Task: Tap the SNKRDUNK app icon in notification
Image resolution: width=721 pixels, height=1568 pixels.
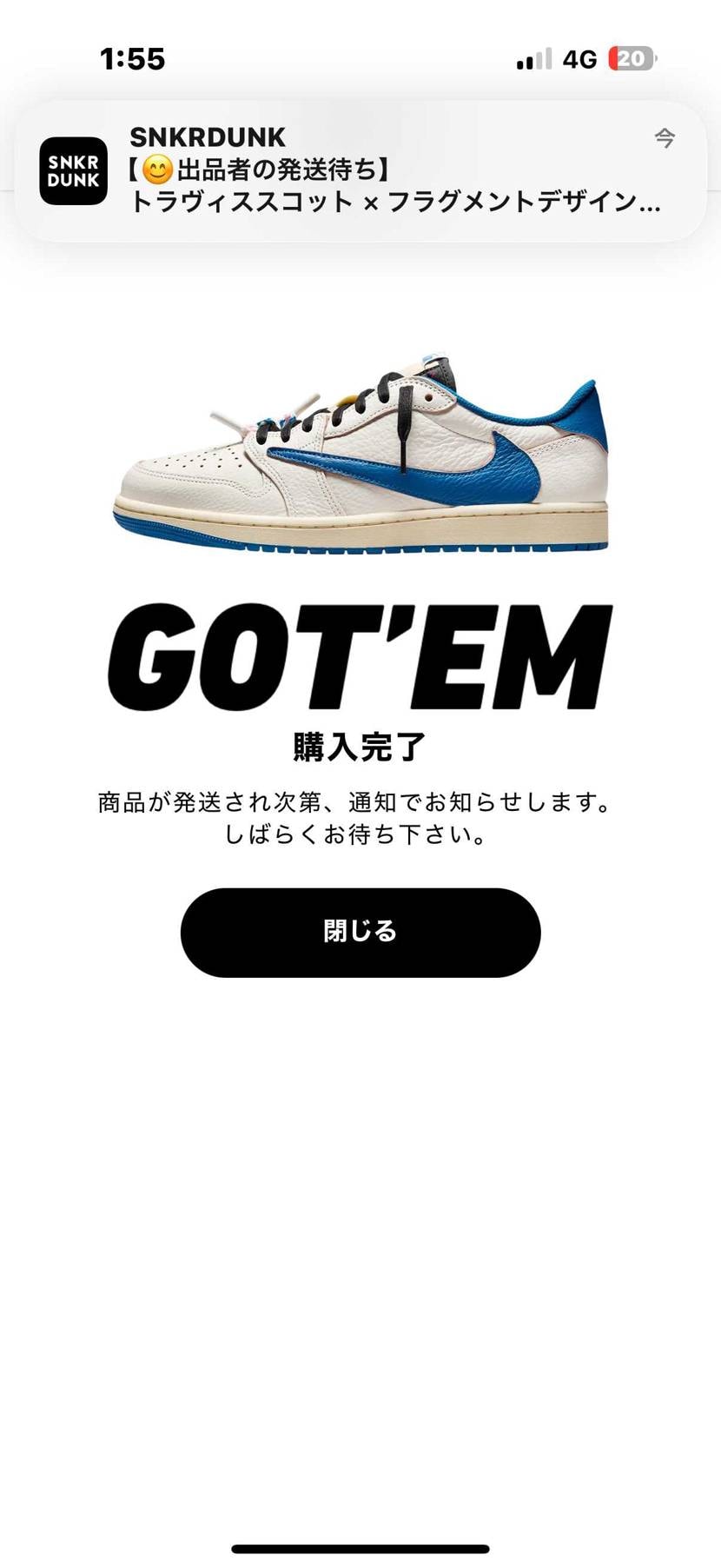Action: 73,170
